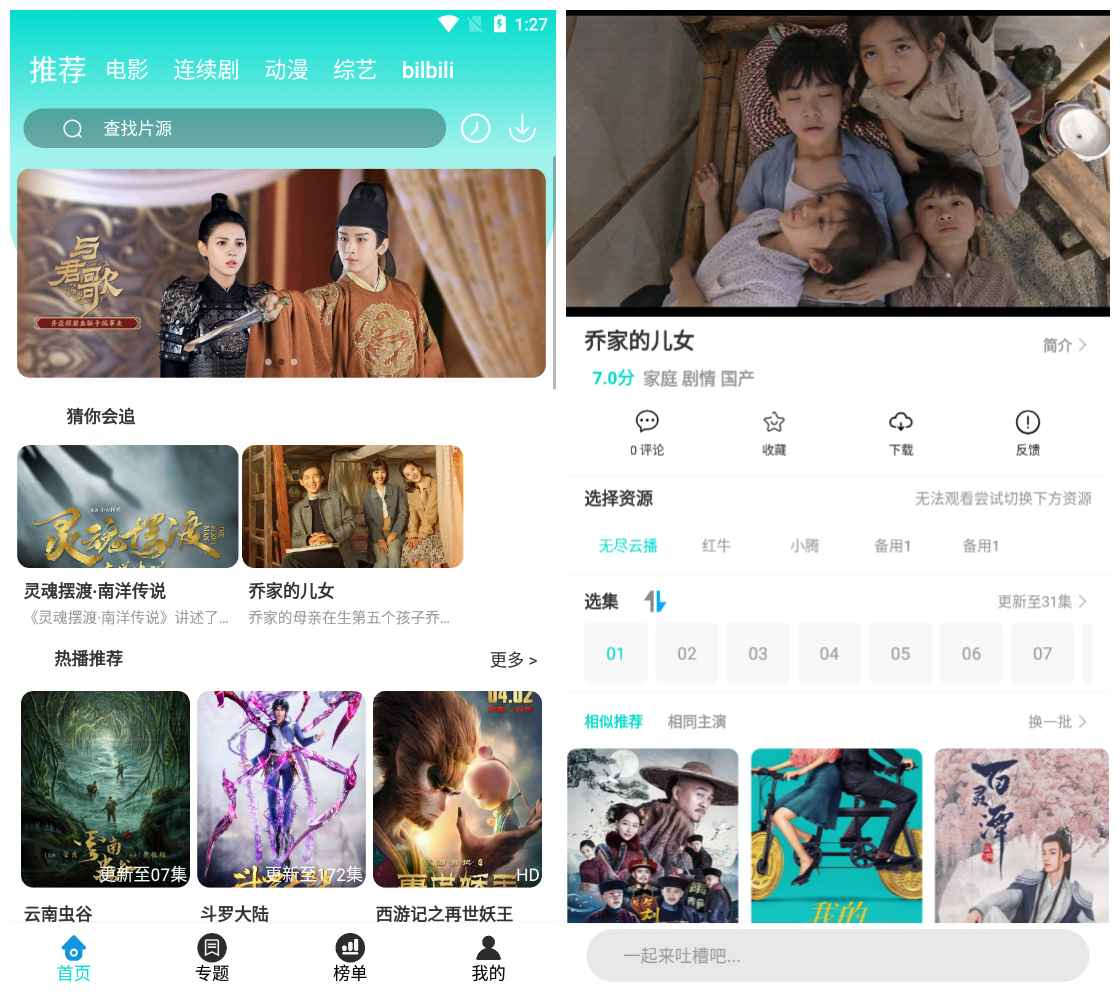The image size is (1120, 997).
Task: Open the 榜单 rankings tab
Action: click(350, 958)
